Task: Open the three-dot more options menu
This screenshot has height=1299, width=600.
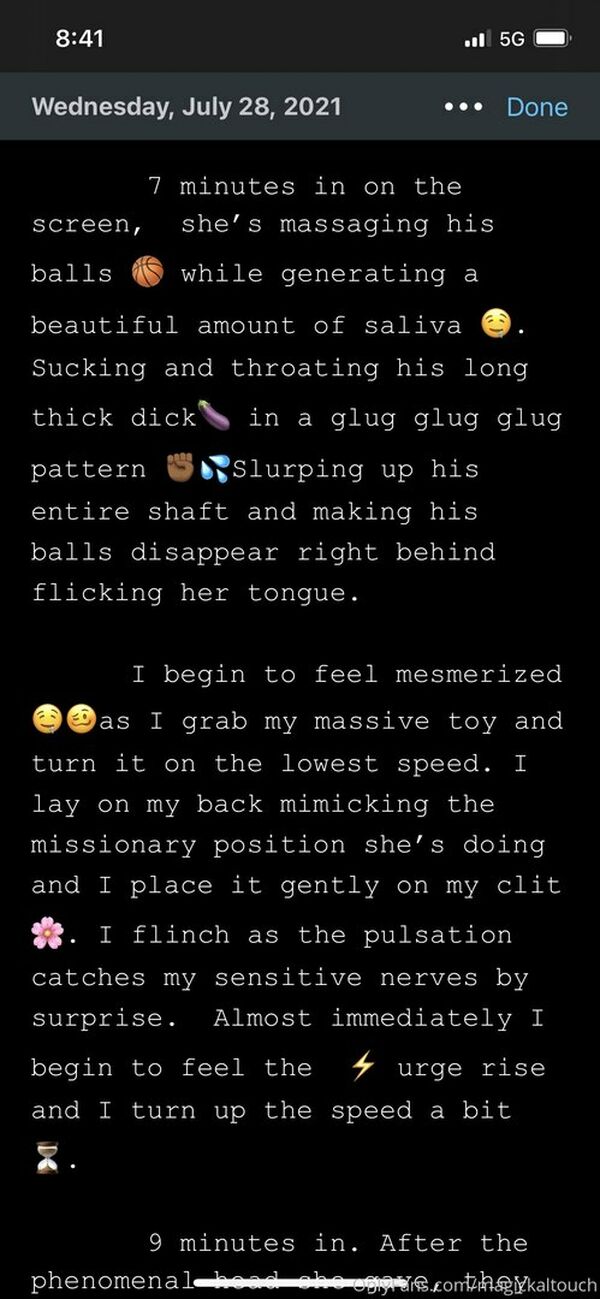Action: pos(463,107)
